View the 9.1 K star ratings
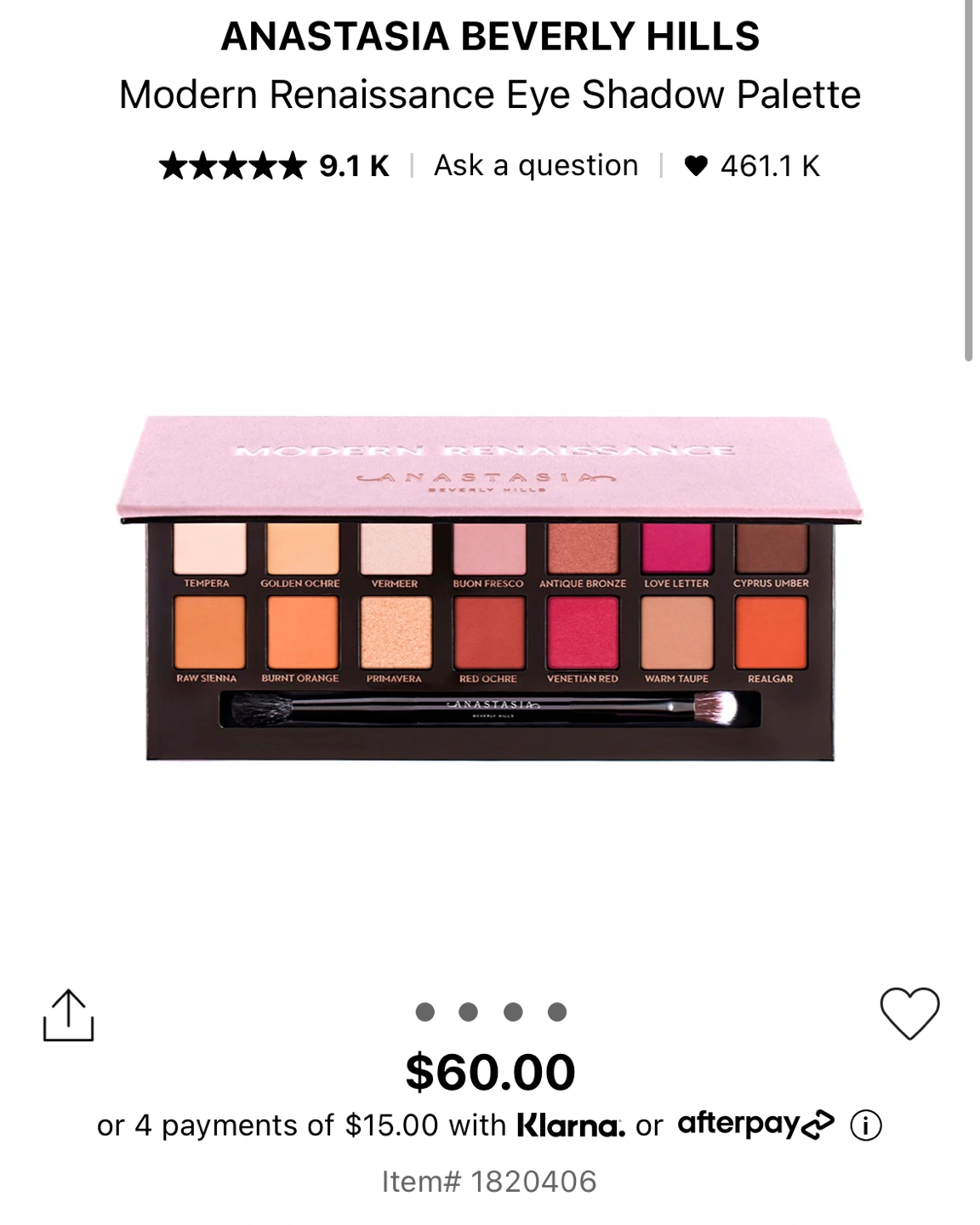The width and height of the screenshot is (980, 1225). pos(273,165)
